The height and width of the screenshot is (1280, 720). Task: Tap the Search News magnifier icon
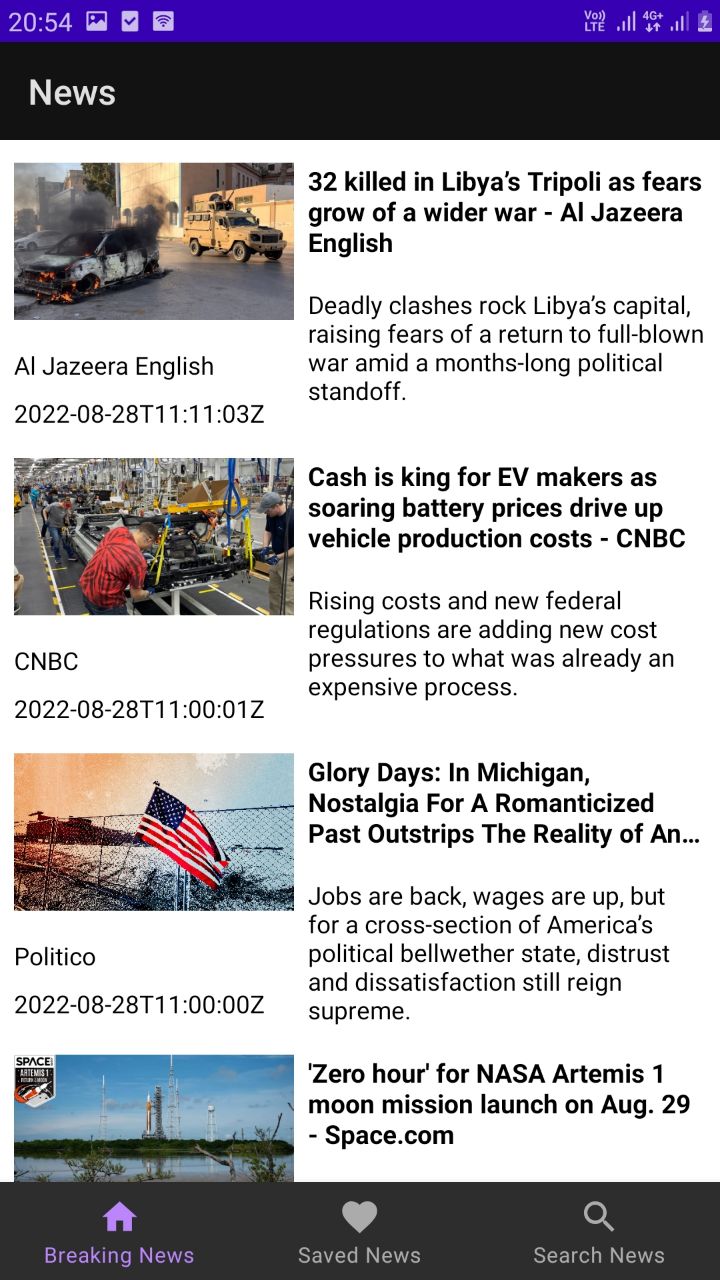(x=597, y=1216)
